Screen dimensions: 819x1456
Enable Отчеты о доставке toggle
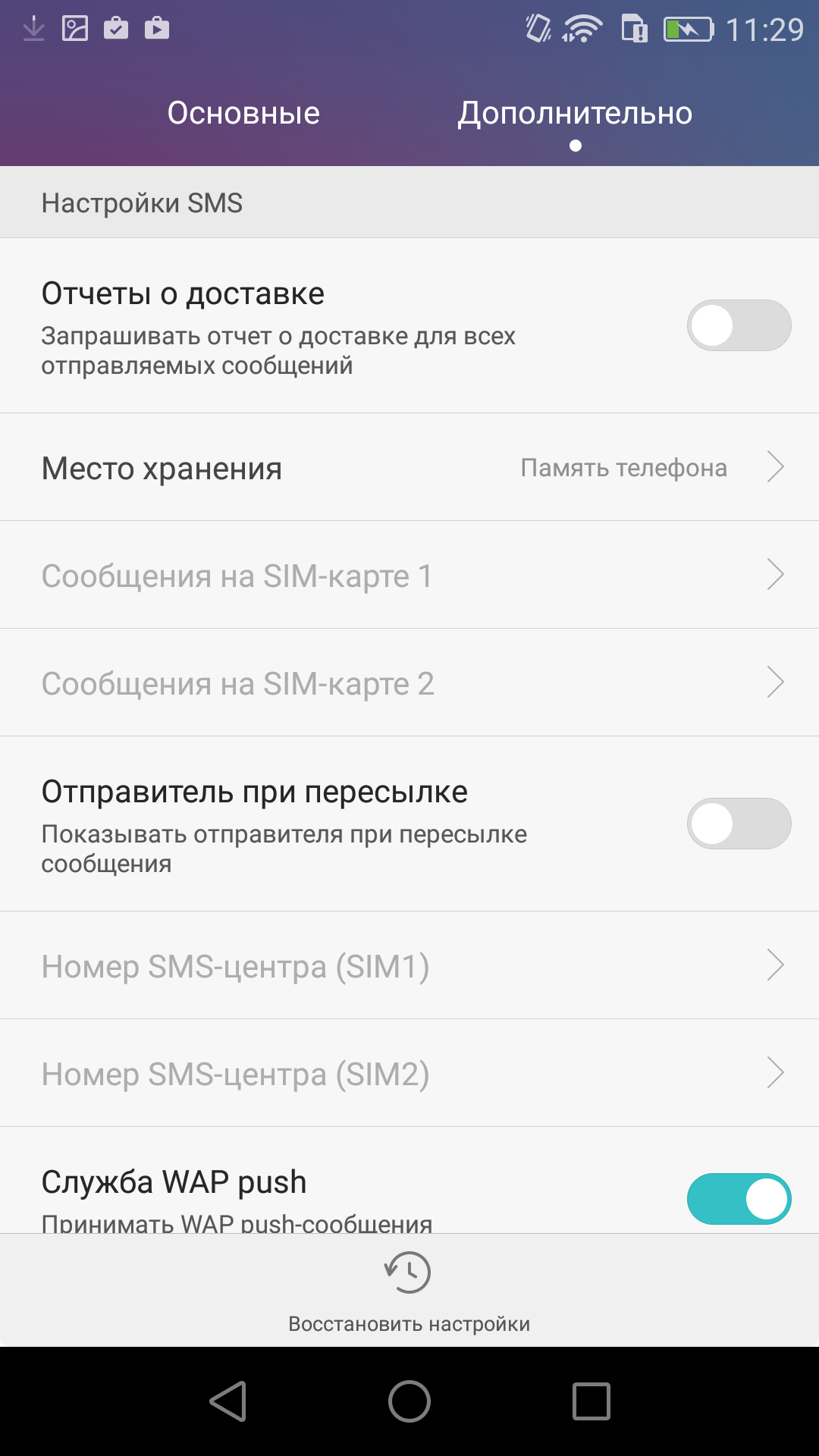(x=739, y=325)
